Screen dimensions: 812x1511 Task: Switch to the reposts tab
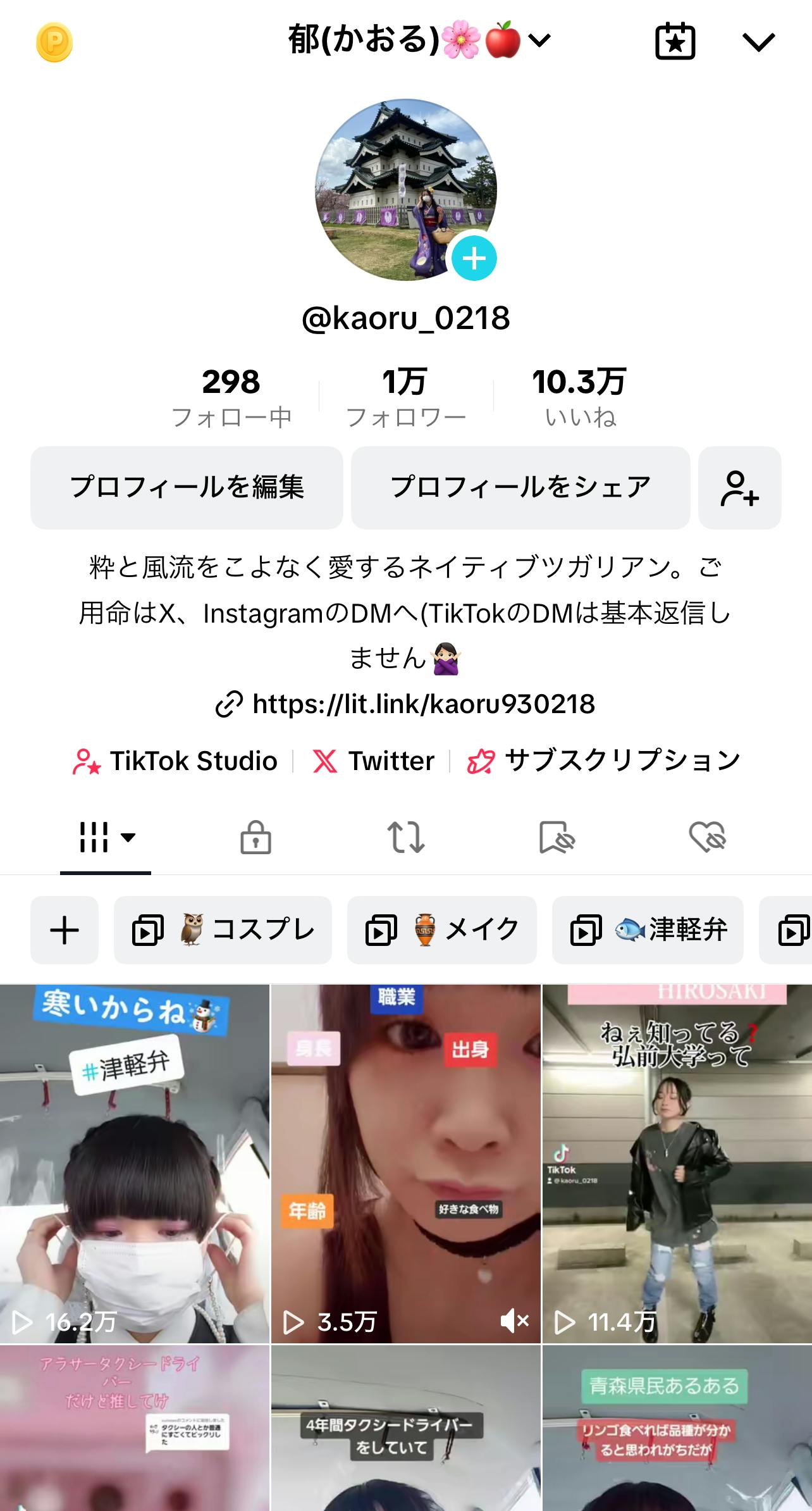pyautogui.click(x=405, y=837)
